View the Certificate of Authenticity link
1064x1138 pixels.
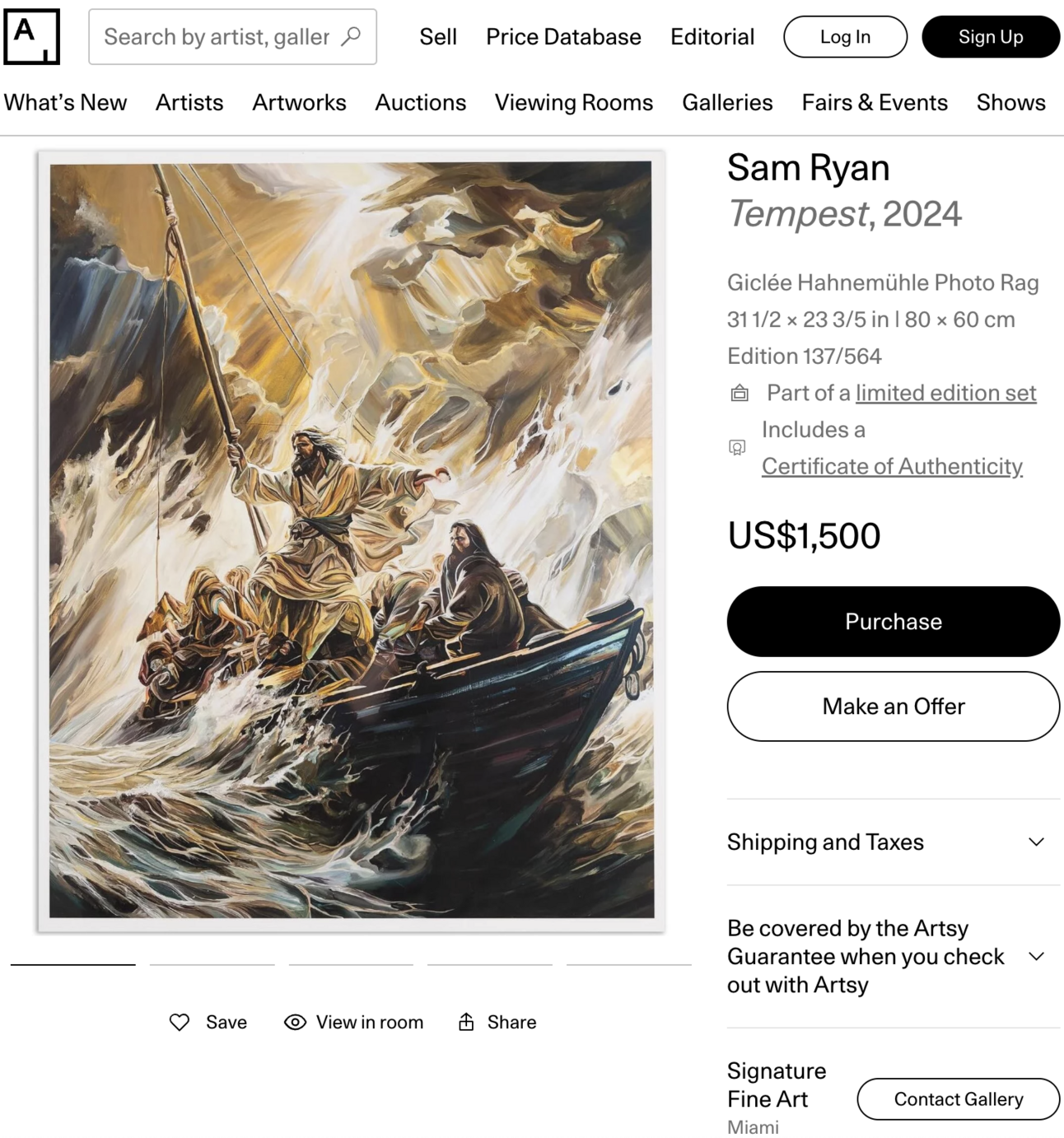(892, 466)
